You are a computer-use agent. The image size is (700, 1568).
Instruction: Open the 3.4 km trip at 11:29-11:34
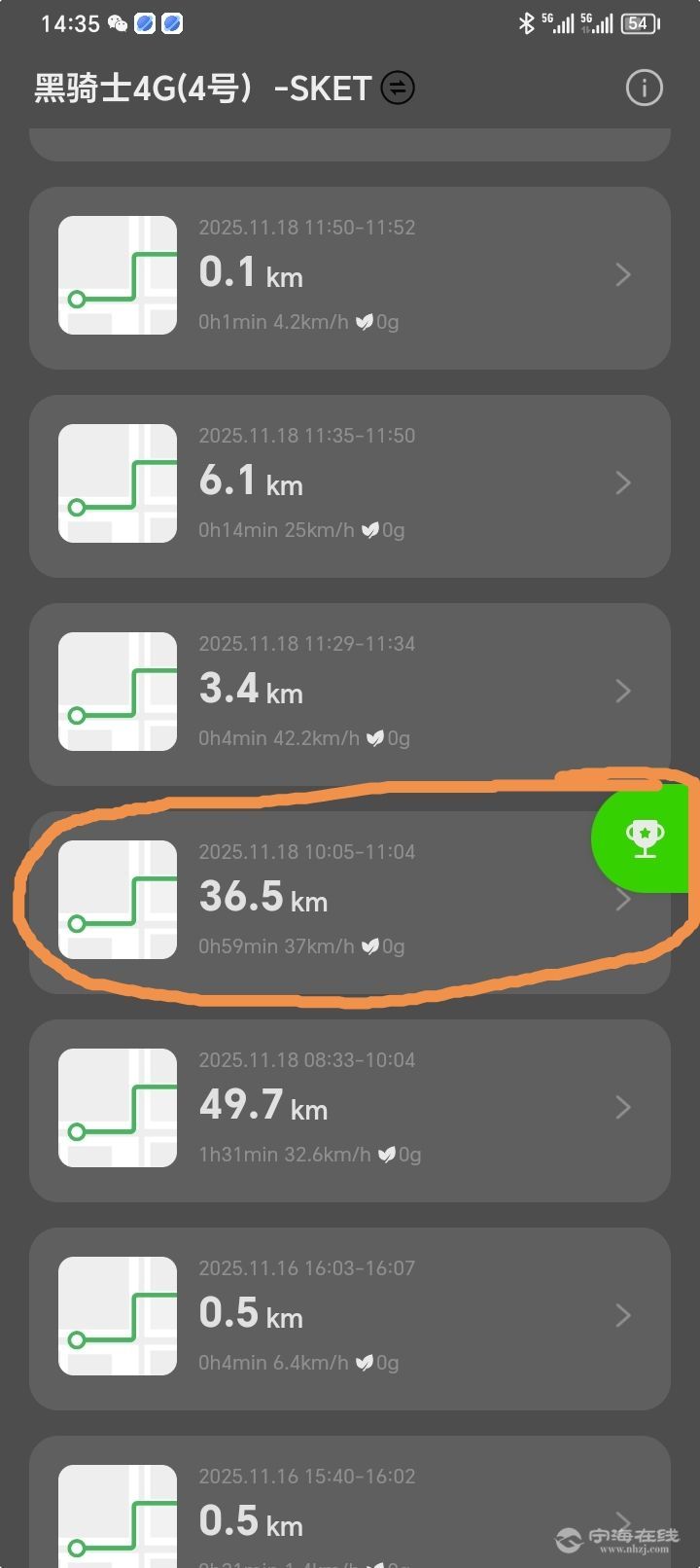(350, 693)
